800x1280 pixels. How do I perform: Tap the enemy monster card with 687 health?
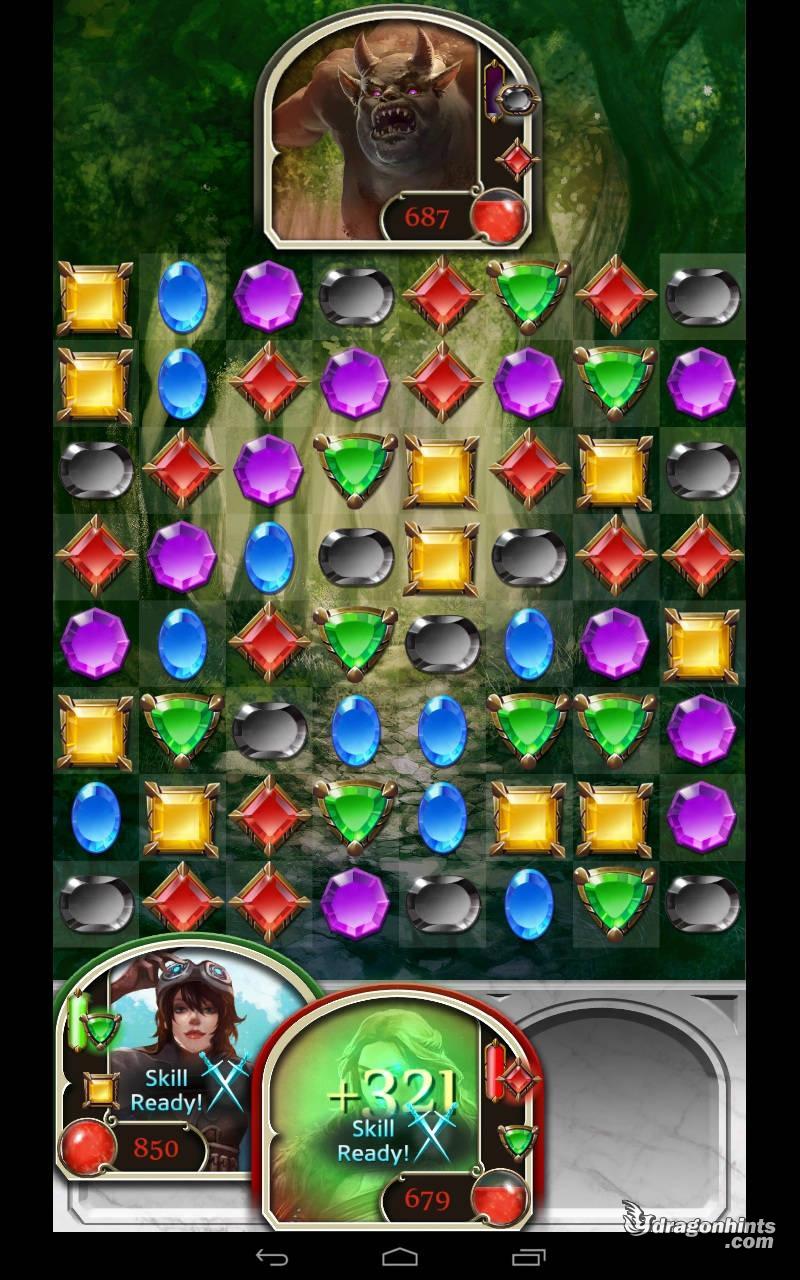(x=400, y=133)
